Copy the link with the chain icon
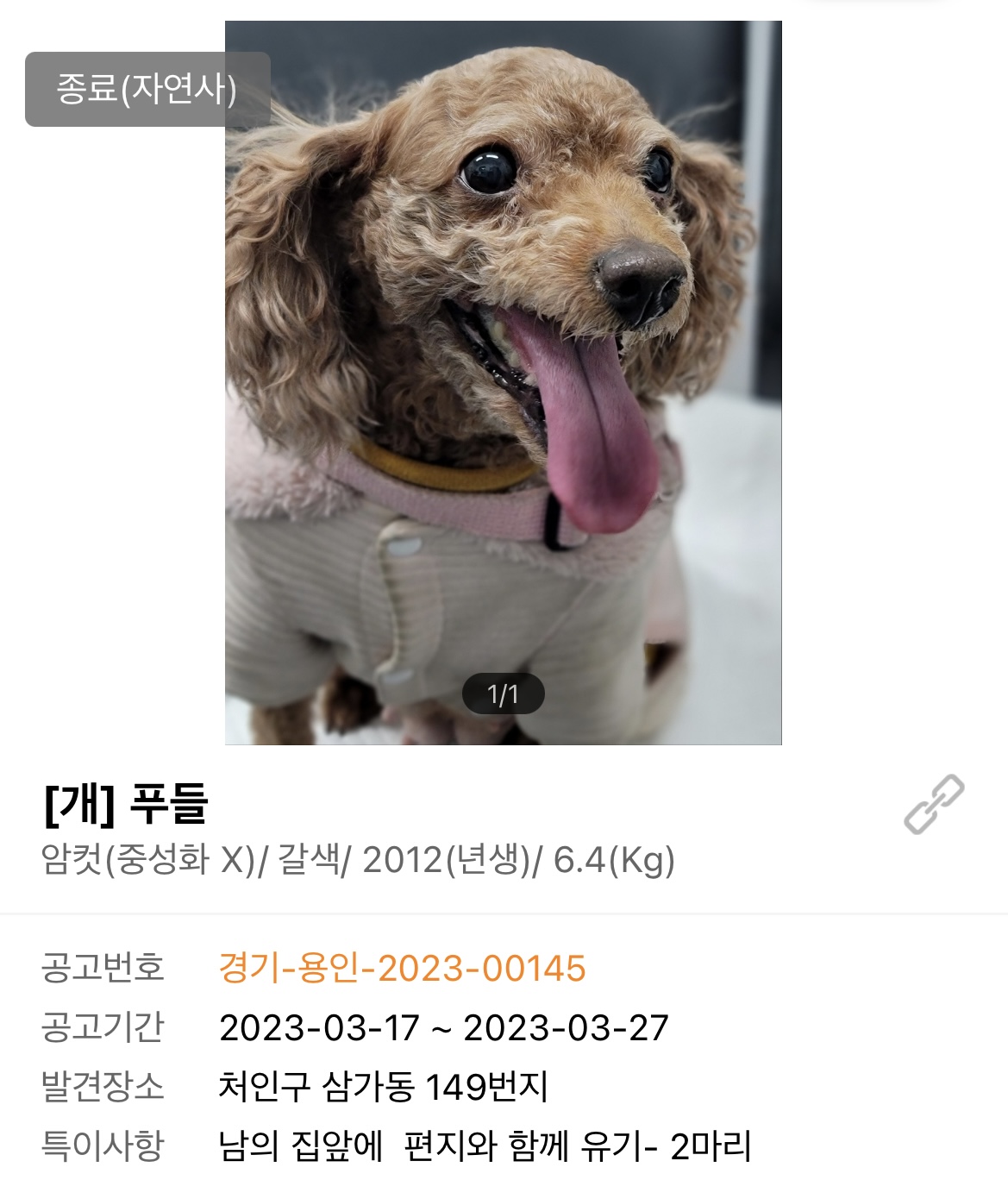 [934, 804]
